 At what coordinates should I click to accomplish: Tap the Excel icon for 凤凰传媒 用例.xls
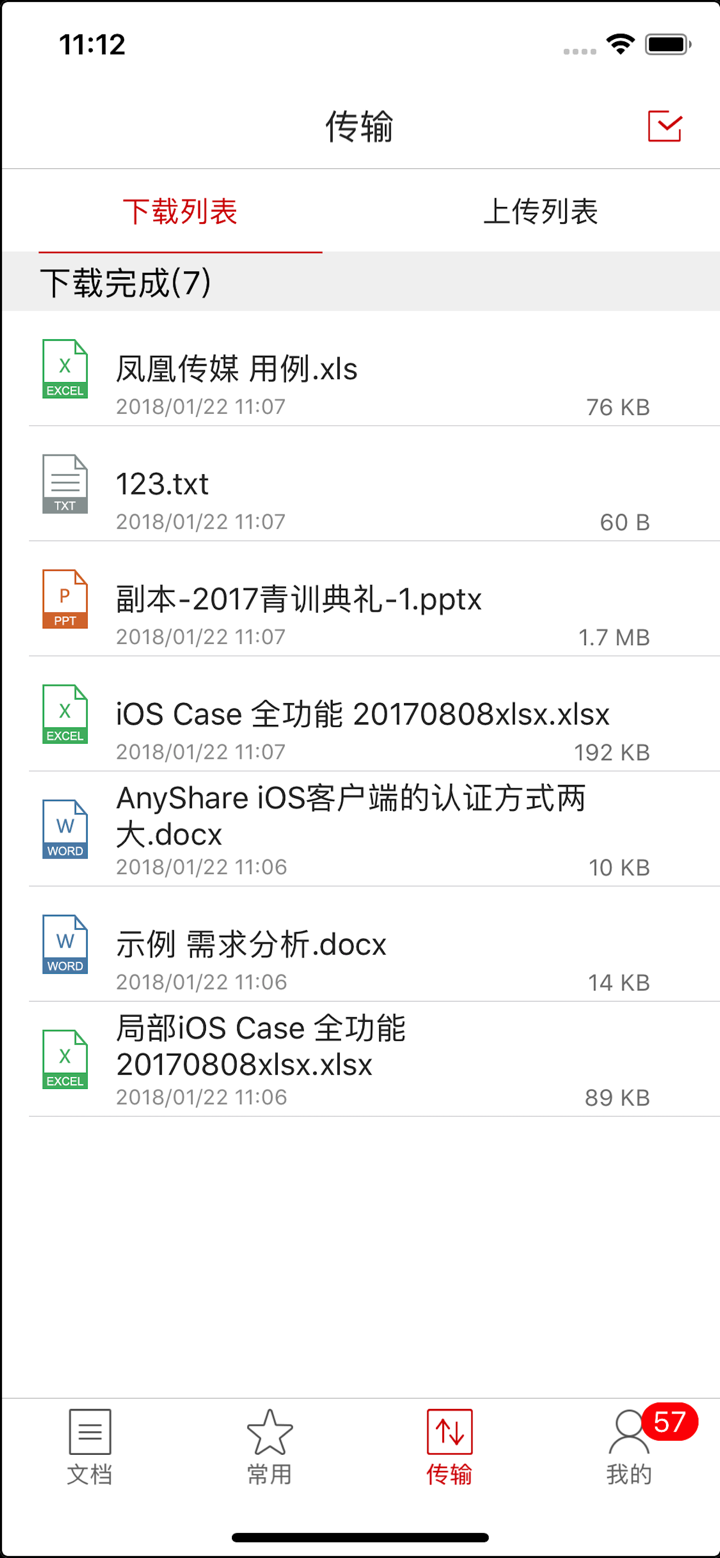click(x=64, y=369)
